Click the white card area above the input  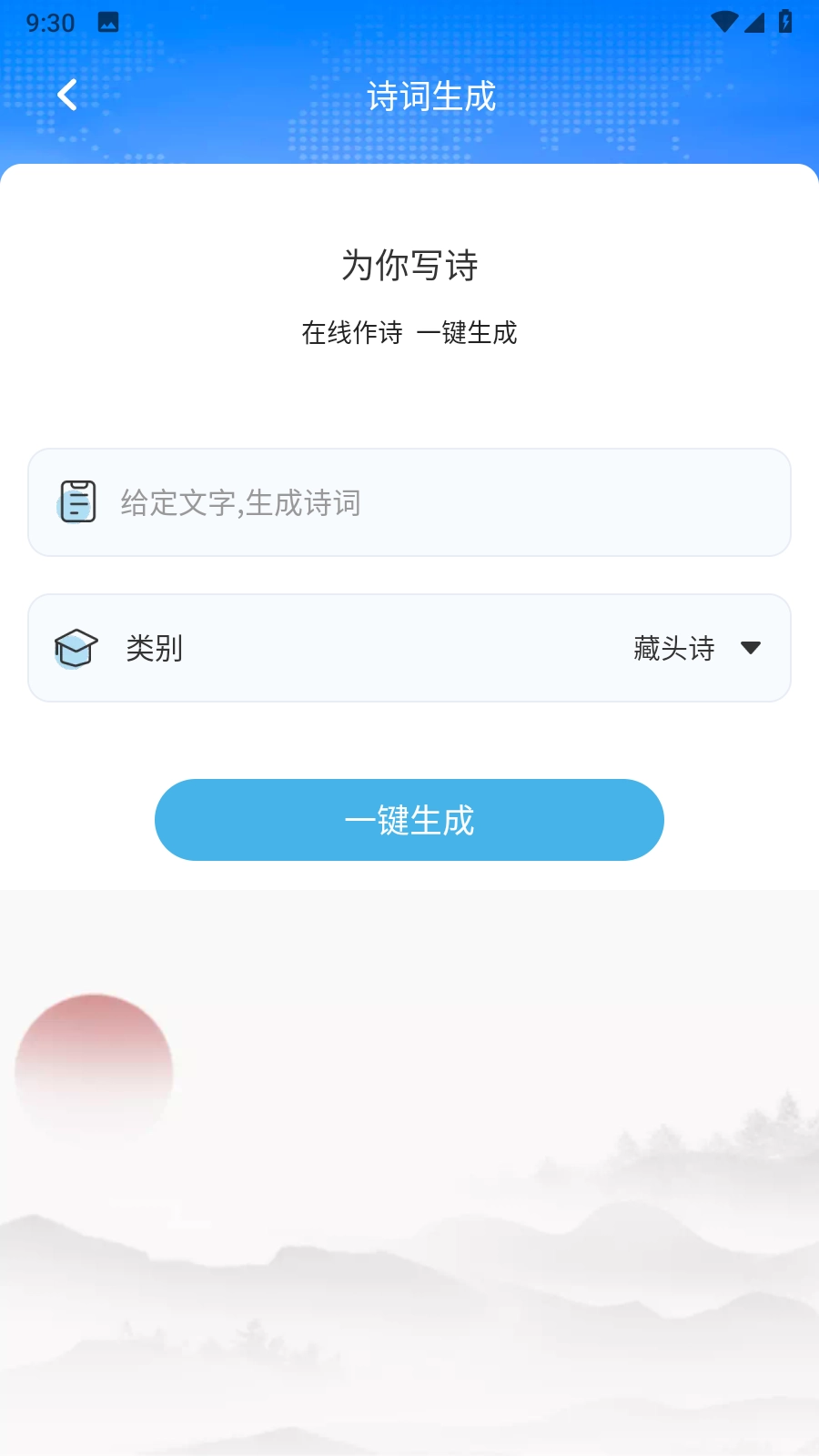[409, 400]
